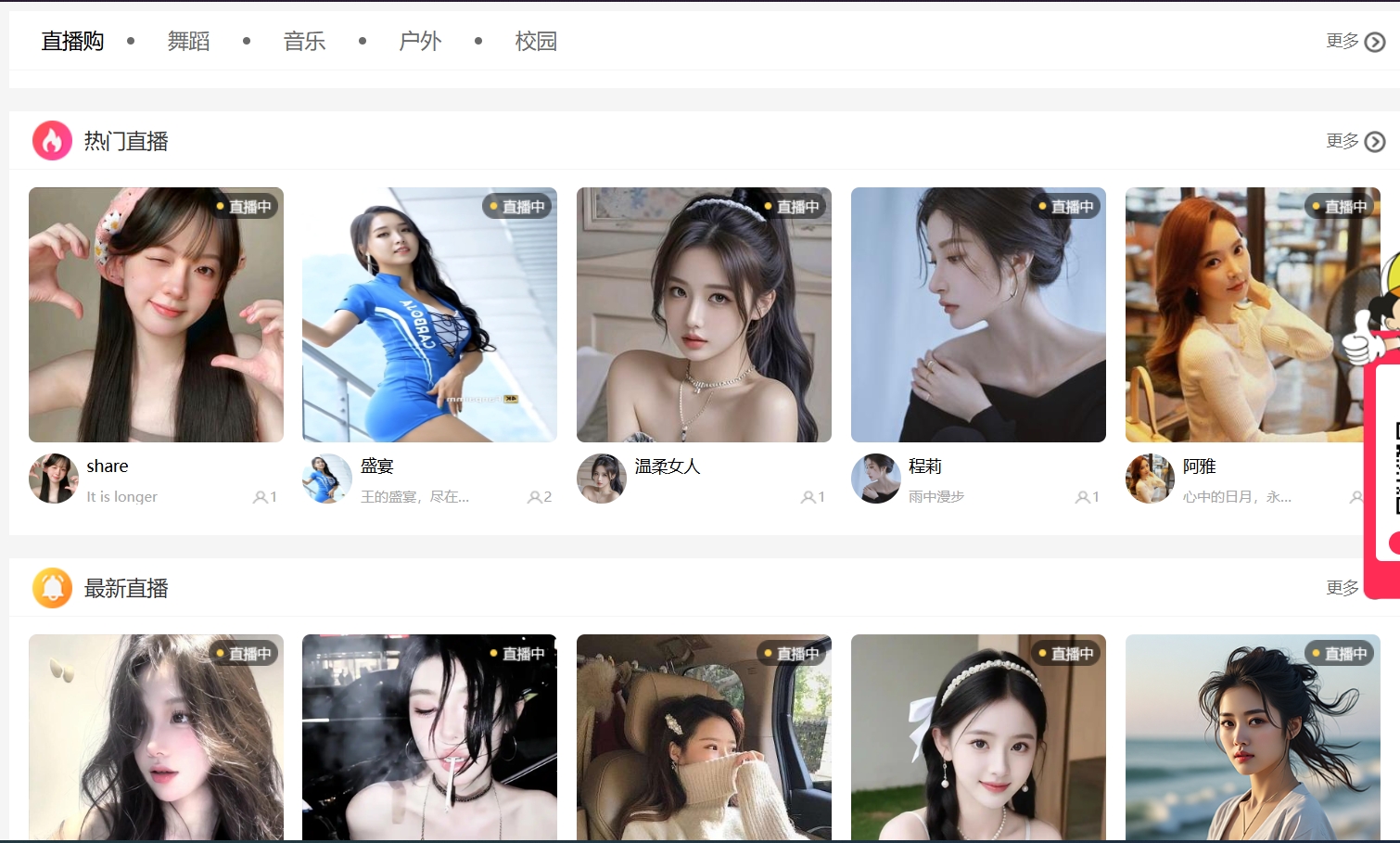Open share's live stream card

pos(156,314)
